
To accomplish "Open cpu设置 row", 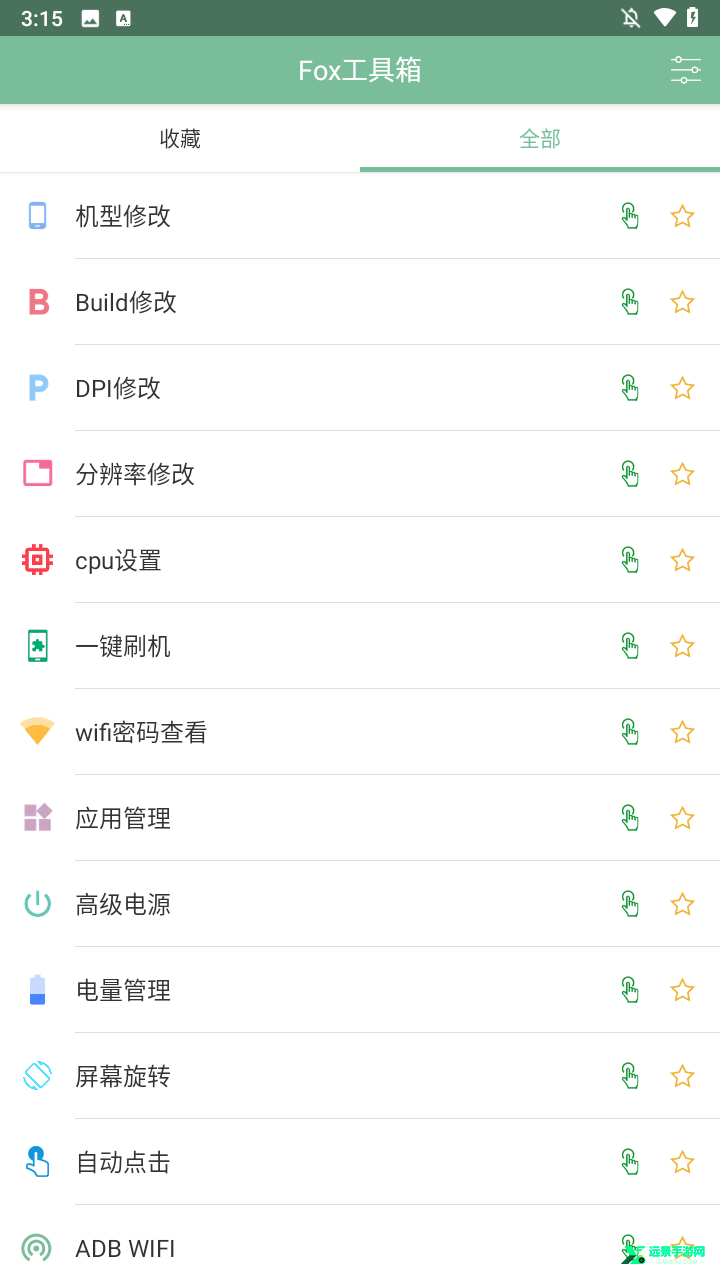I will (118, 560).
